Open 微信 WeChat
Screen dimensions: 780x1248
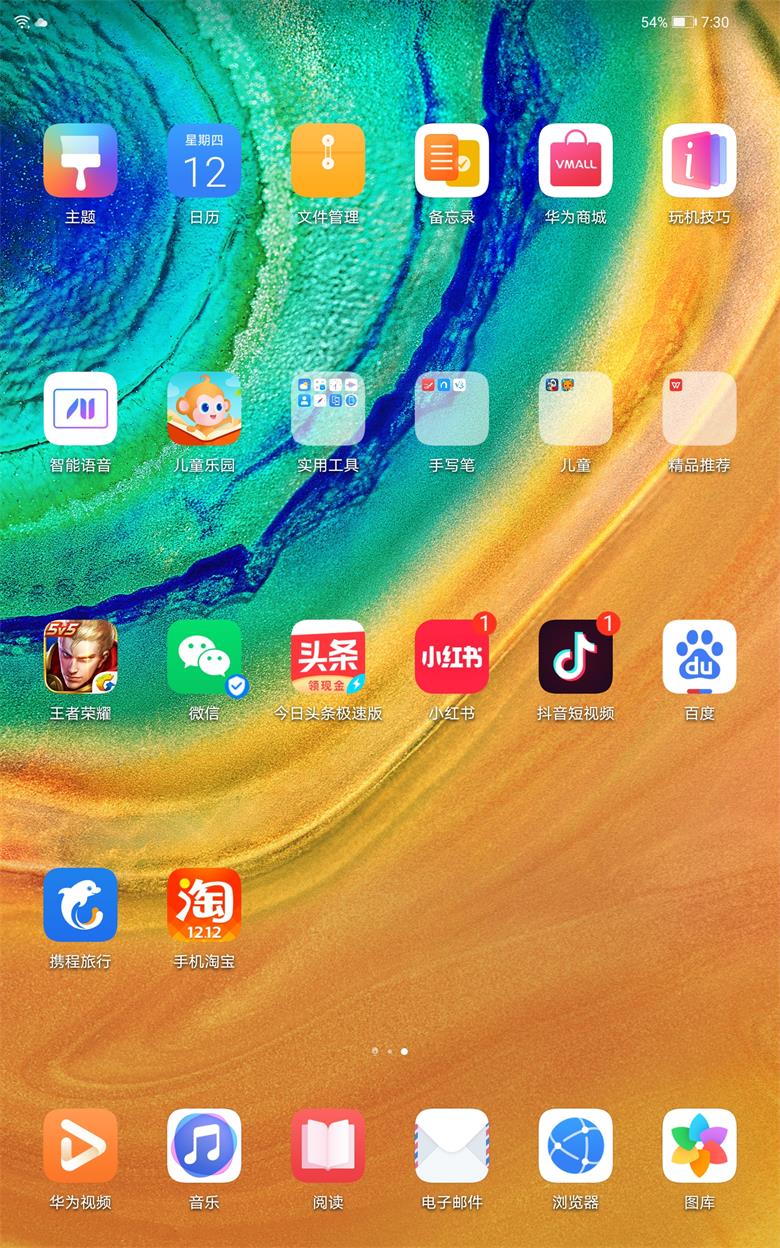(x=204, y=656)
